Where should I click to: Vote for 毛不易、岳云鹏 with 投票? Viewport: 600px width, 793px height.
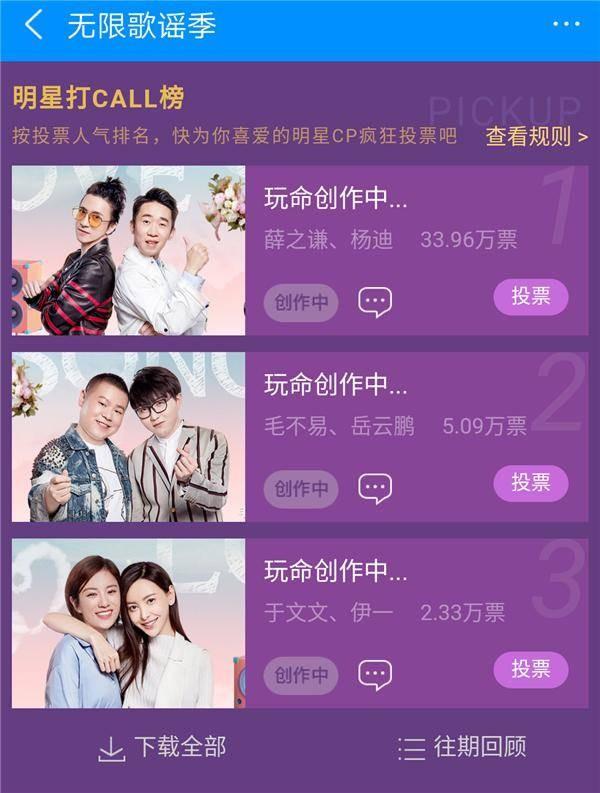point(531,484)
